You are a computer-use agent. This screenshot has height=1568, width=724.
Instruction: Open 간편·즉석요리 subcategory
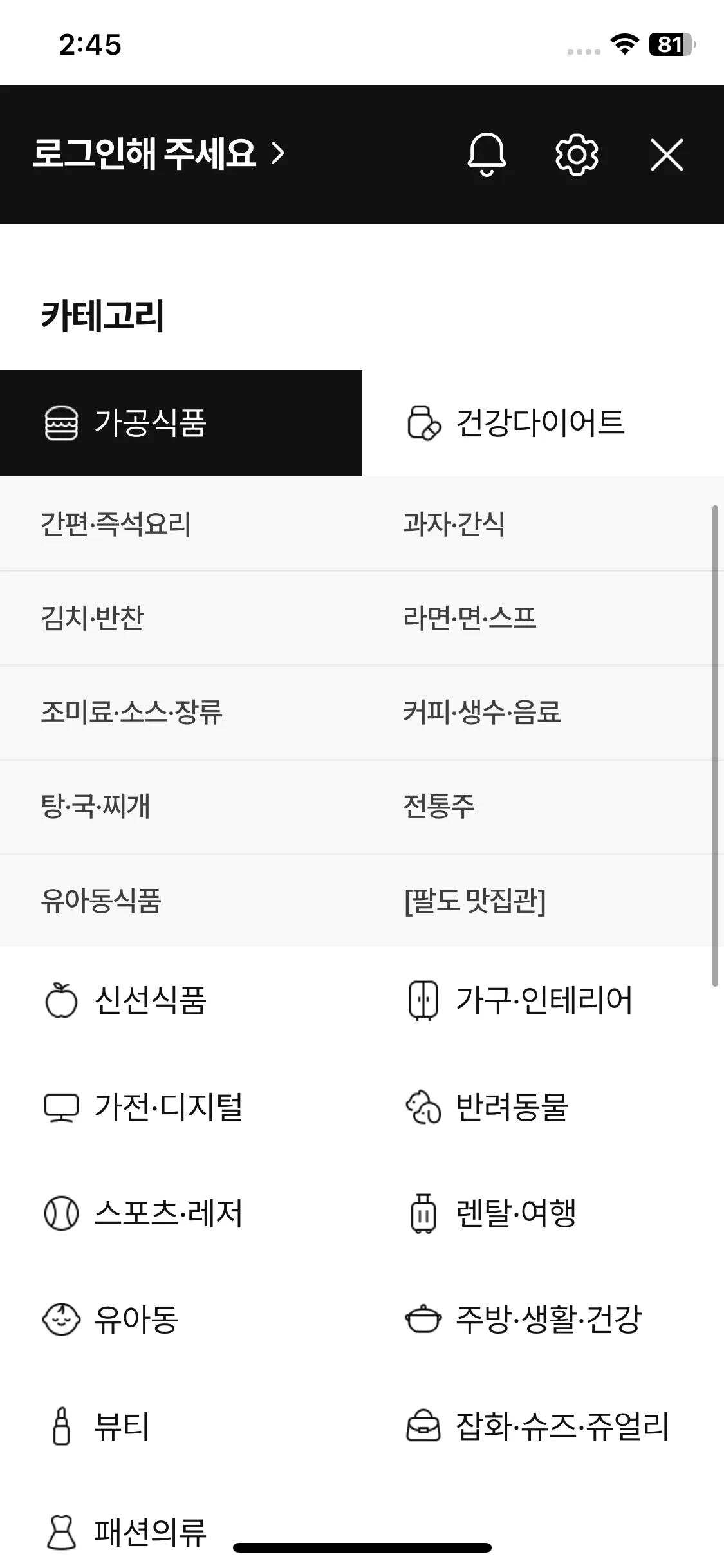pos(116,524)
